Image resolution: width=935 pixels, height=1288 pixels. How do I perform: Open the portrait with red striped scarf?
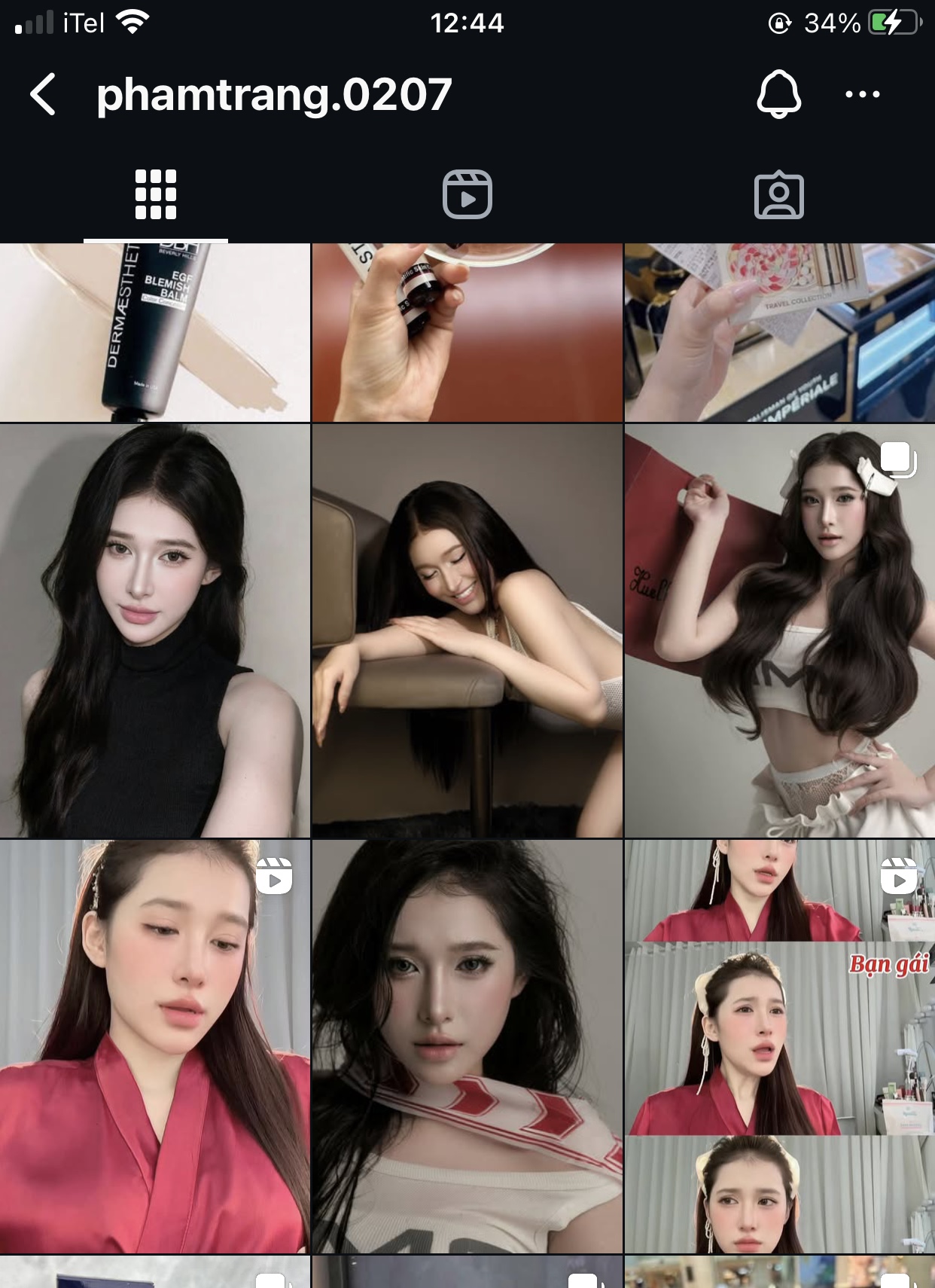click(467, 1047)
